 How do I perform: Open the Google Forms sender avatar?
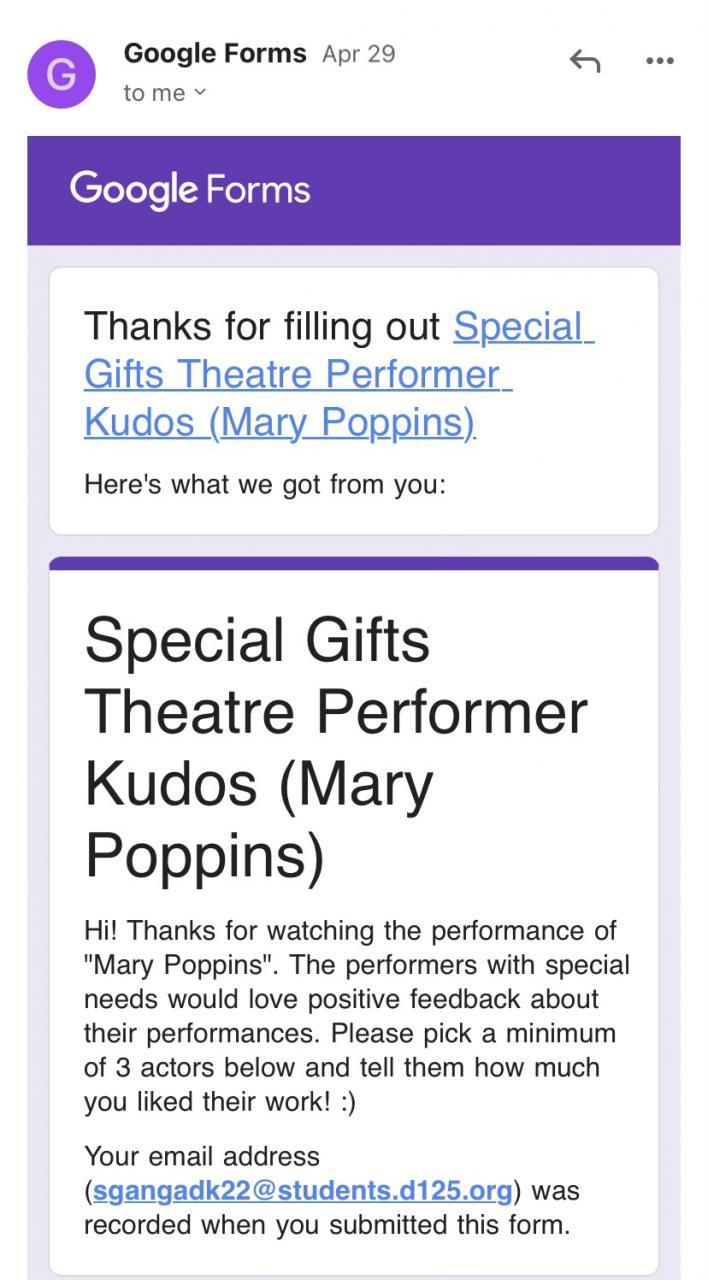point(61,74)
